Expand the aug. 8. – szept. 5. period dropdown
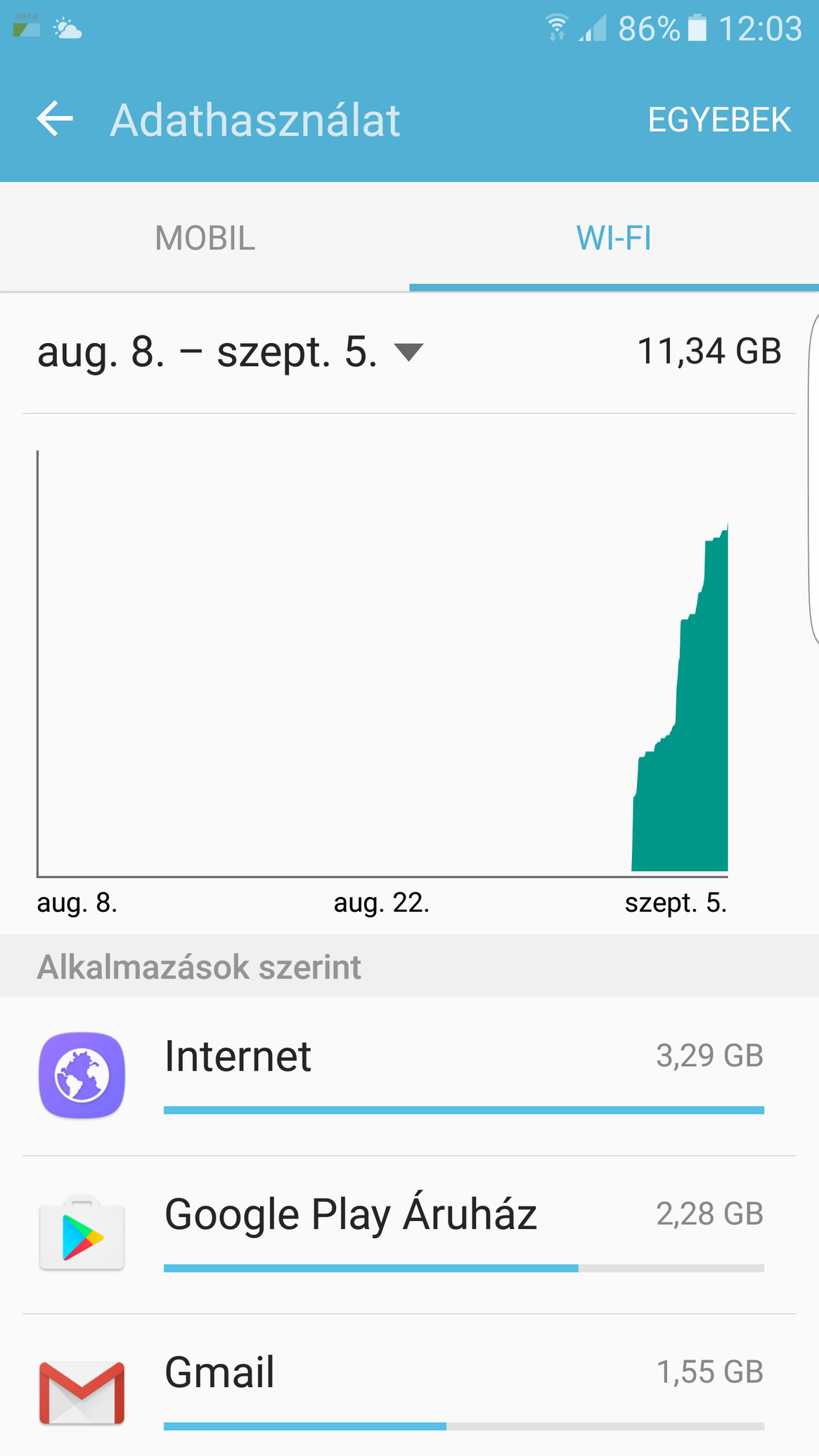819x1456 pixels. click(x=230, y=352)
